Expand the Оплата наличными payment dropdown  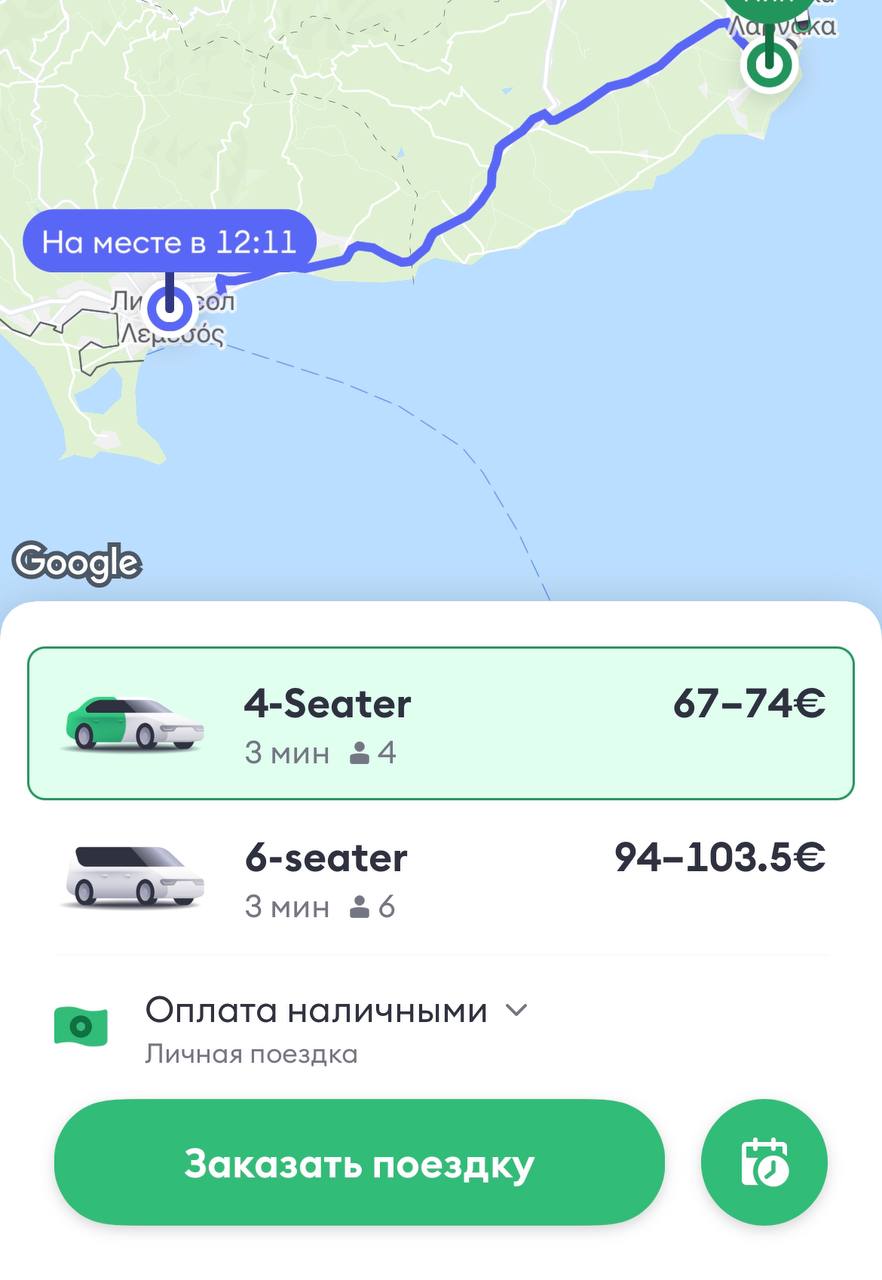tap(335, 1011)
